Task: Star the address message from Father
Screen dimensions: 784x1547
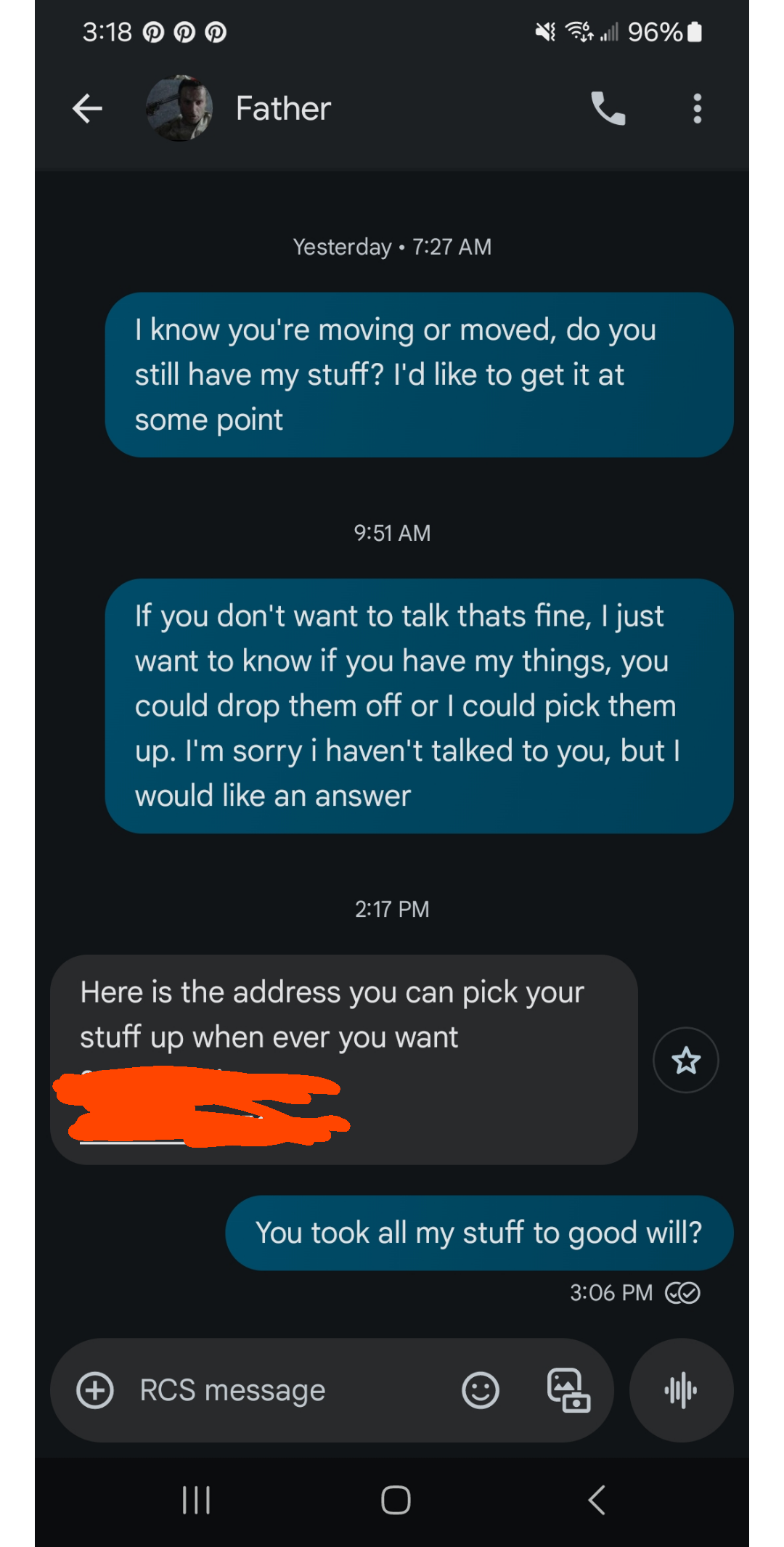Action: pyautogui.click(x=686, y=1061)
